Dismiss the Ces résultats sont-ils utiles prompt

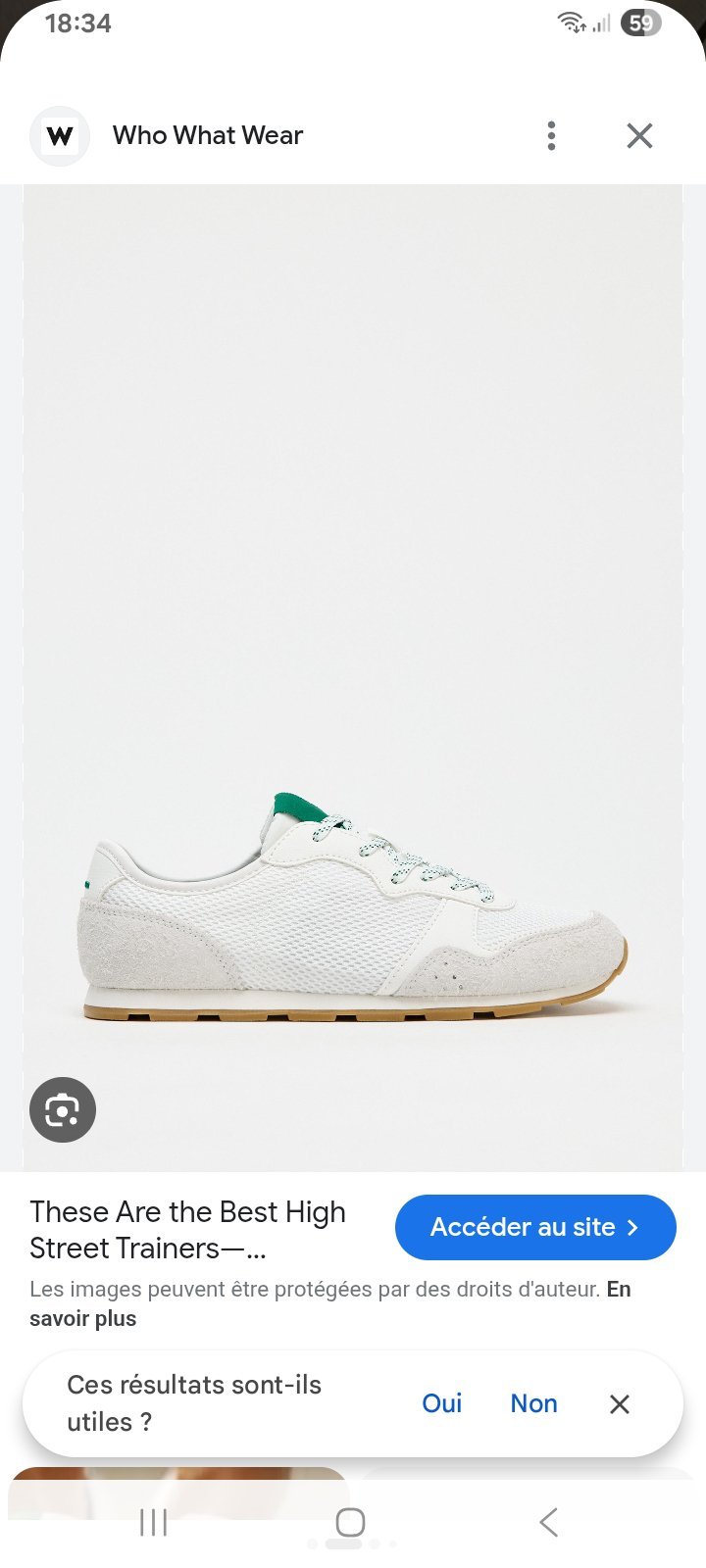619,1404
